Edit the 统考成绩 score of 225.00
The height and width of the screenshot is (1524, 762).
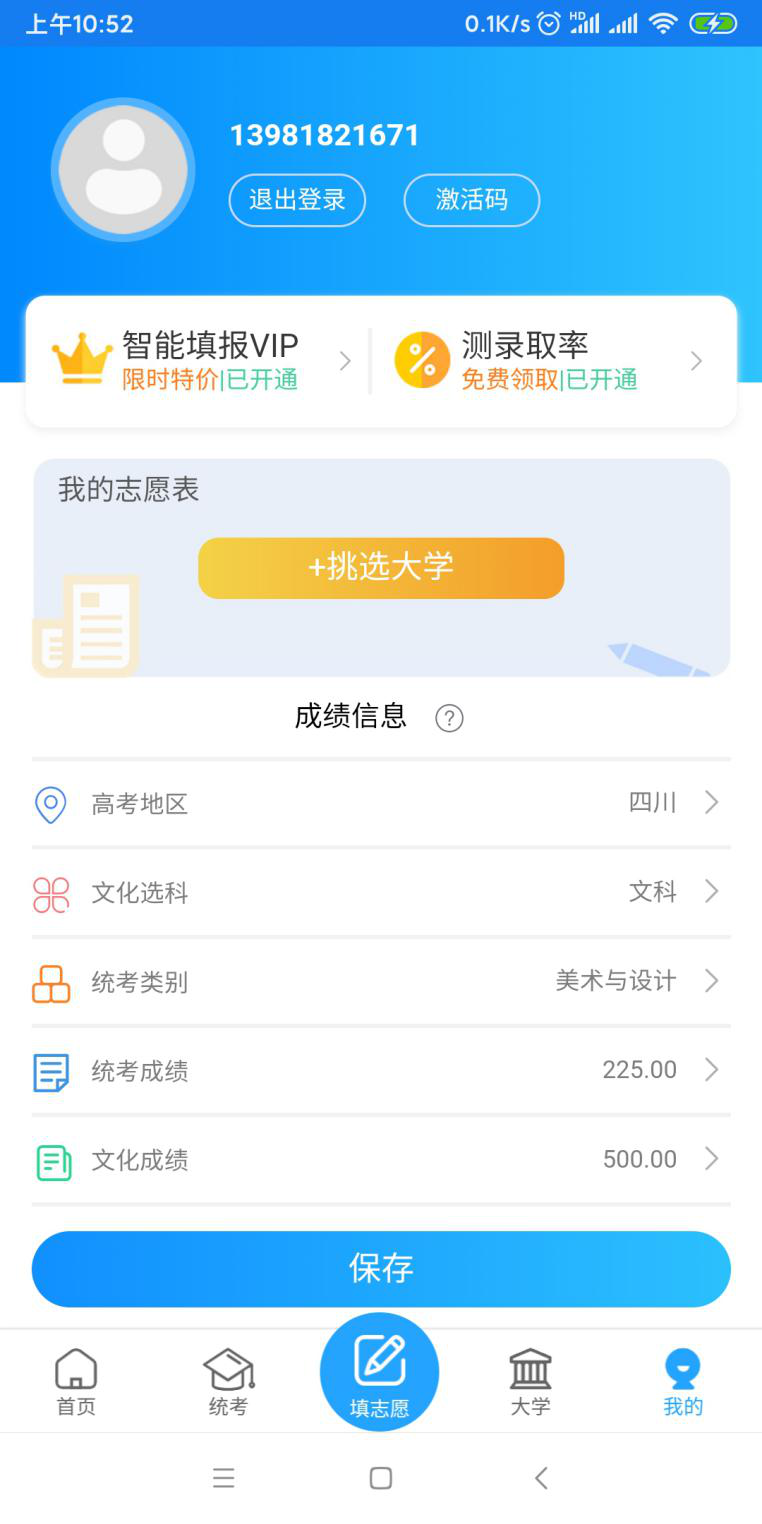pyautogui.click(x=381, y=1071)
